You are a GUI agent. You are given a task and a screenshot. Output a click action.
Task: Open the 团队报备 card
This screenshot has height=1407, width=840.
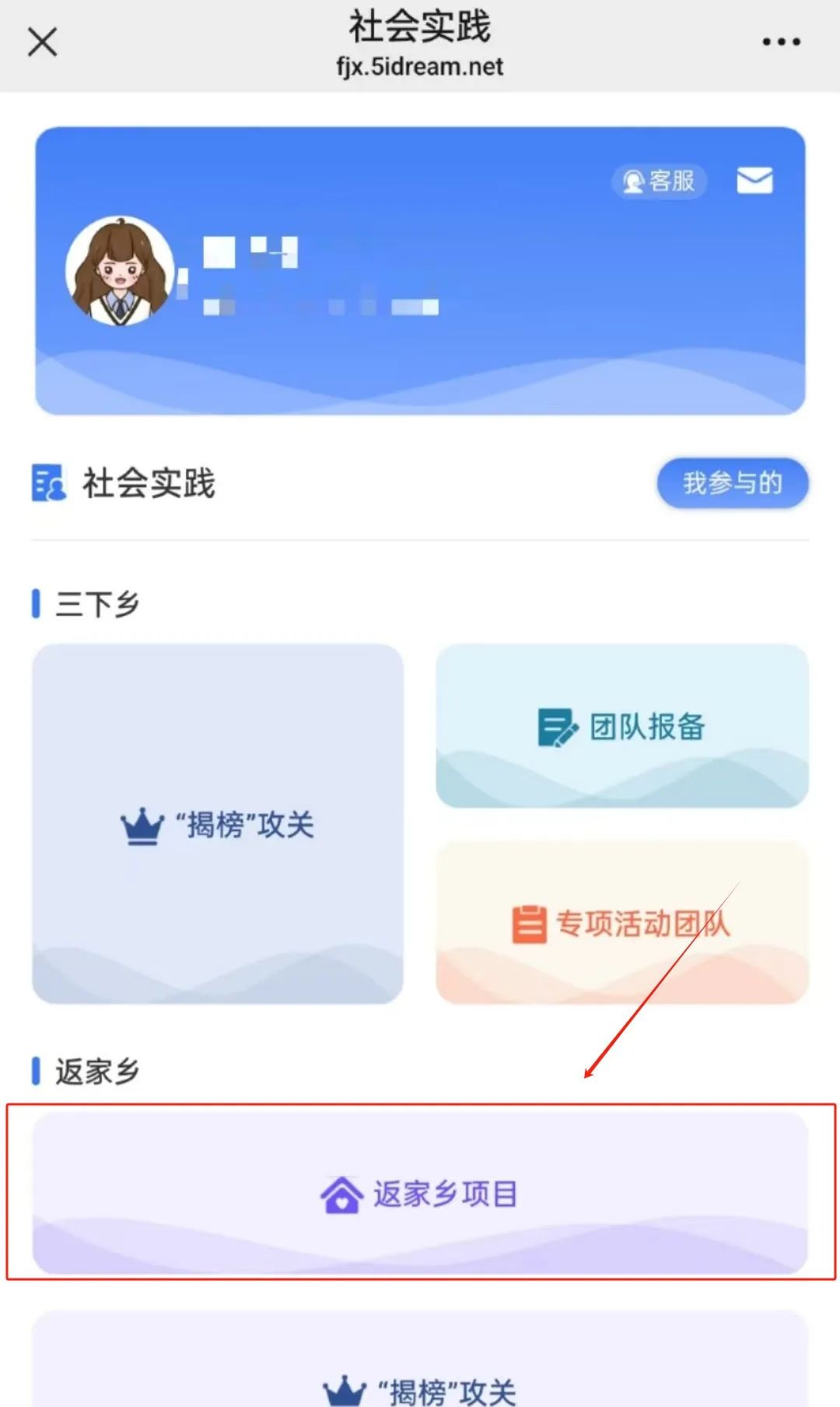(x=622, y=726)
